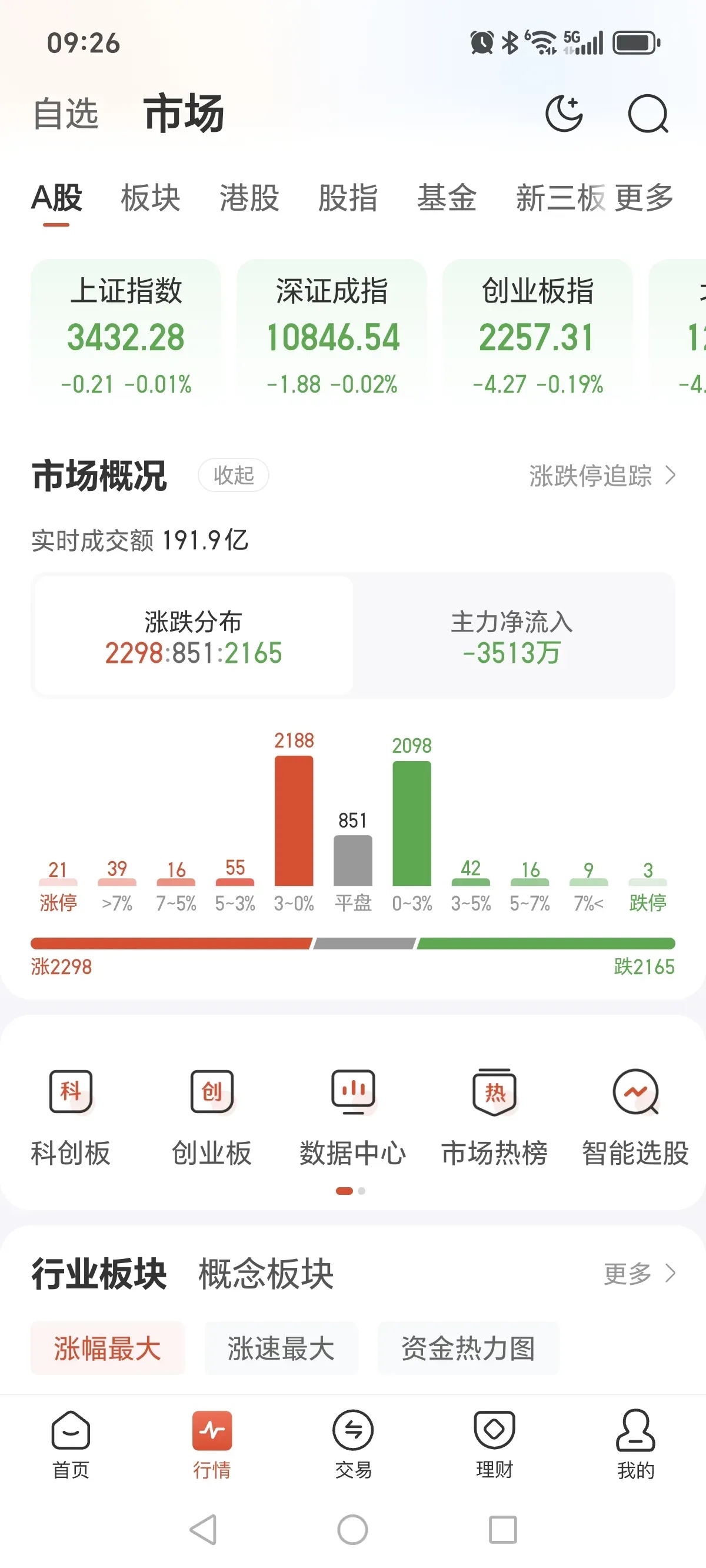Screen dimensions: 706x1568
Task: Open 涨跌停追踪 tracking link
Action: coord(590,477)
